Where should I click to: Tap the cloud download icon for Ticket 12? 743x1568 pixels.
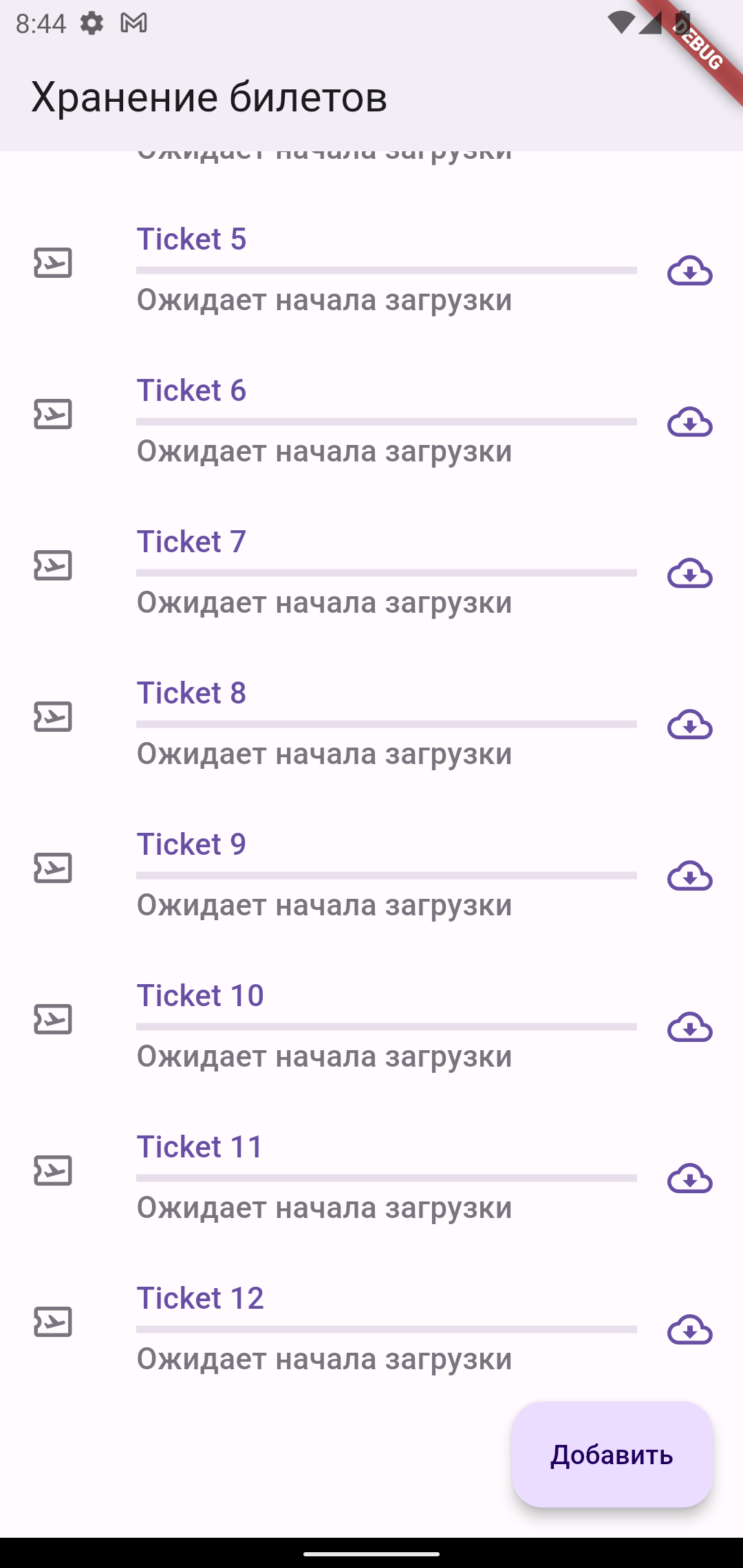(x=689, y=1330)
